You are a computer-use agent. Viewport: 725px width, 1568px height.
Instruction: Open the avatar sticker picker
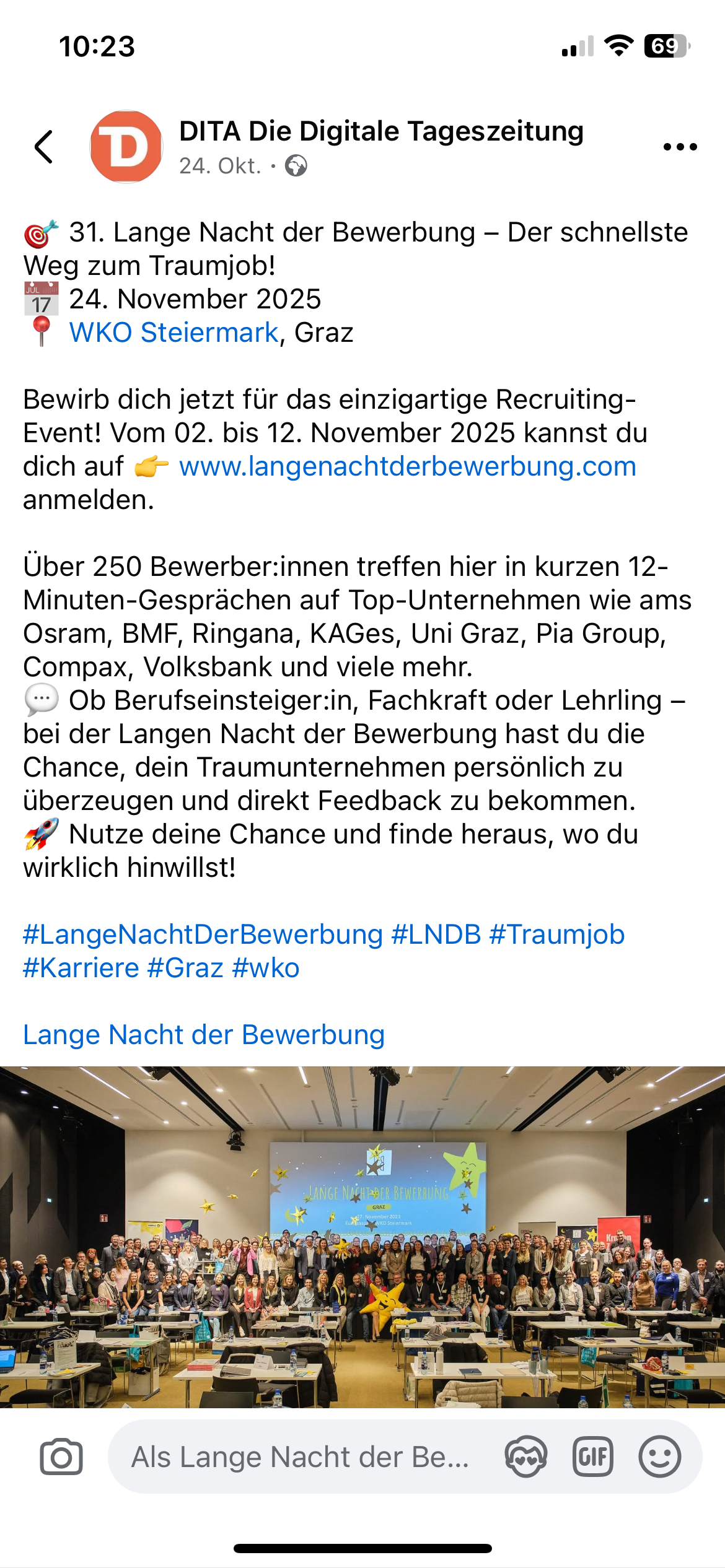(525, 1457)
